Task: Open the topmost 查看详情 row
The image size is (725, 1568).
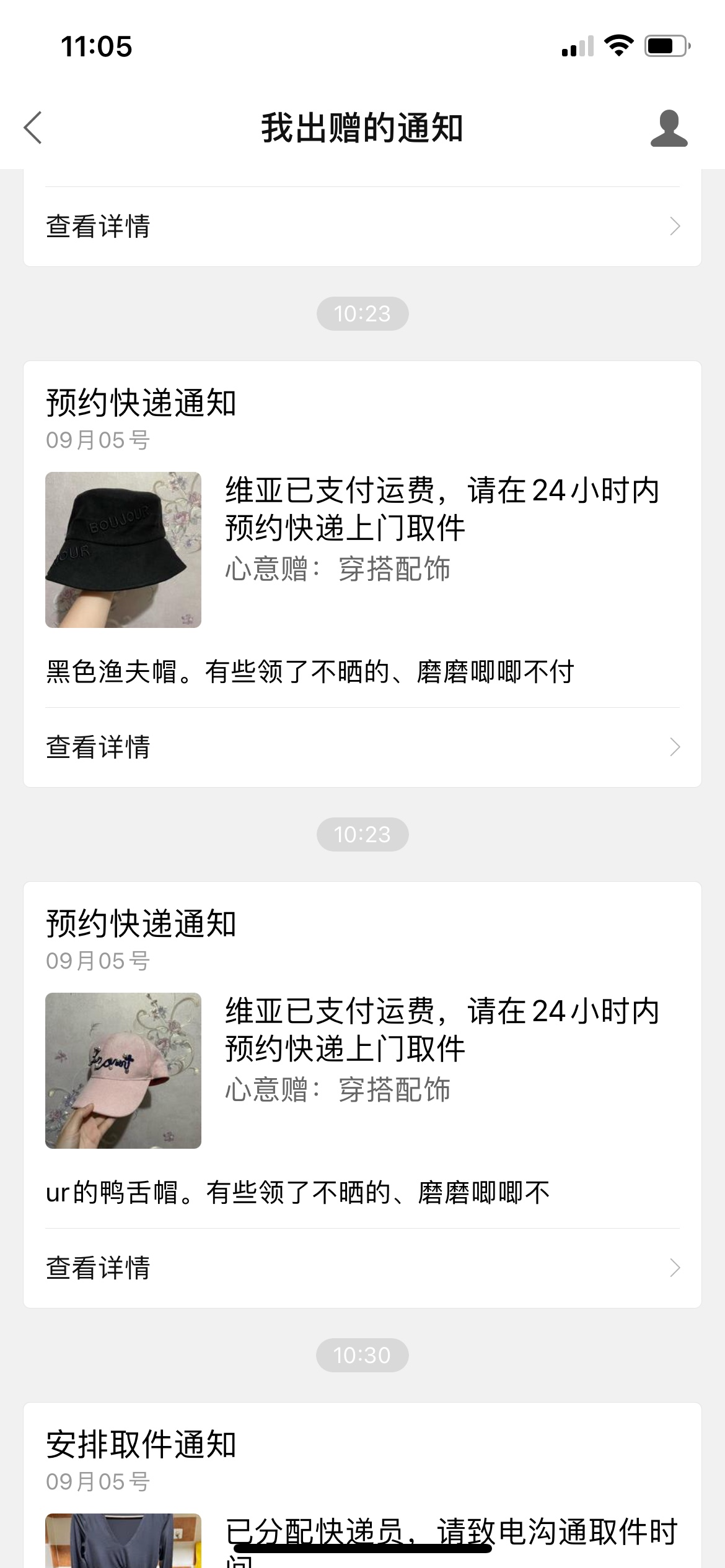Action: pos(362,227)
